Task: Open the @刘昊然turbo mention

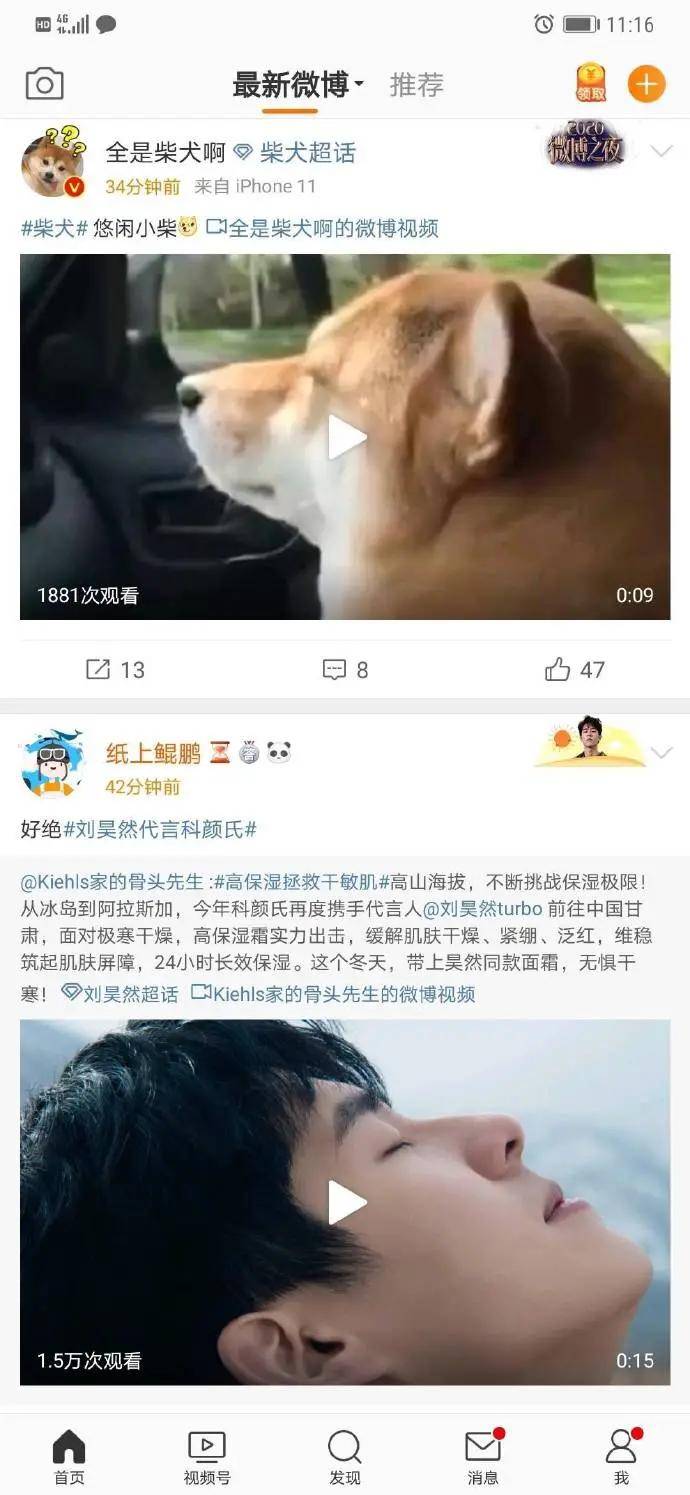Action: coord(482,909)
